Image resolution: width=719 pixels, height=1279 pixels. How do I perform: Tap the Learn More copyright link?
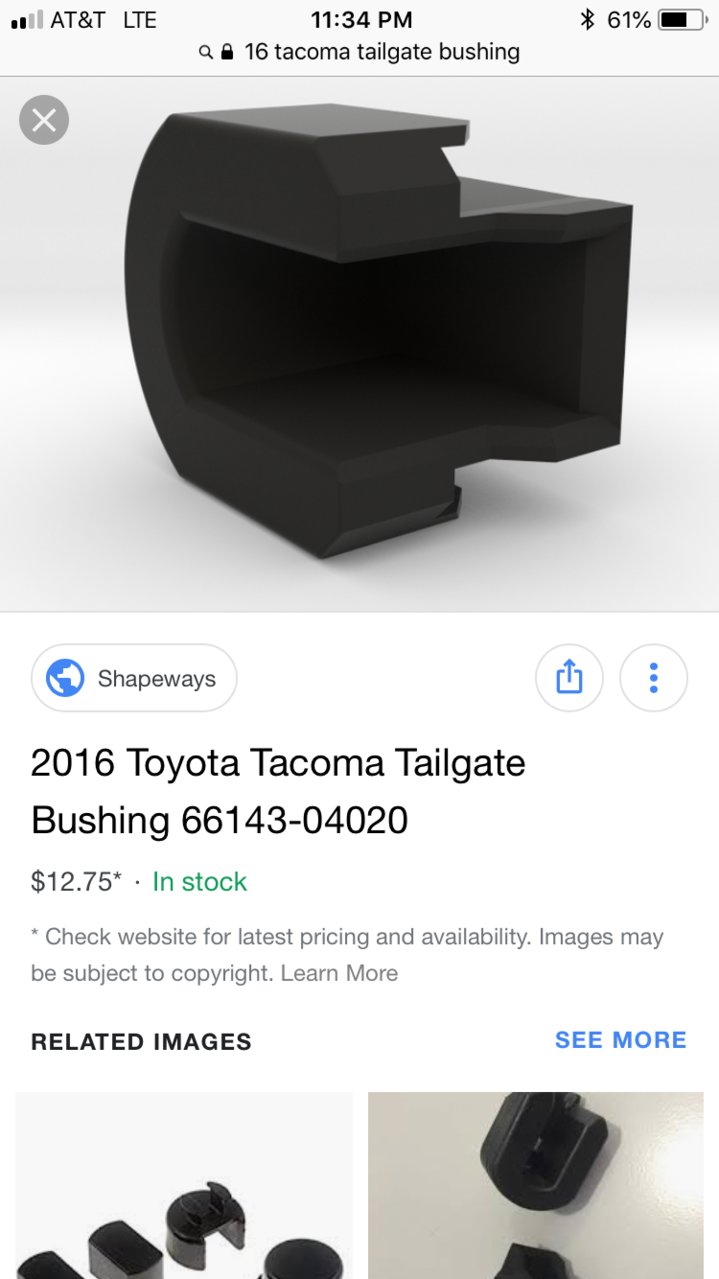(x=339, y=973)
